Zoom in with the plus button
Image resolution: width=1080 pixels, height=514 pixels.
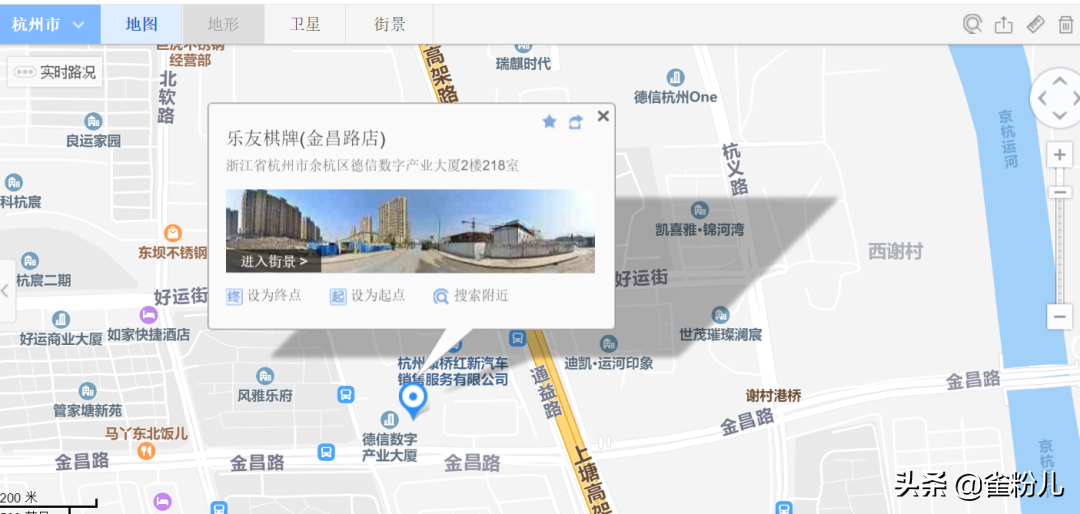[x=1060, y=155]
